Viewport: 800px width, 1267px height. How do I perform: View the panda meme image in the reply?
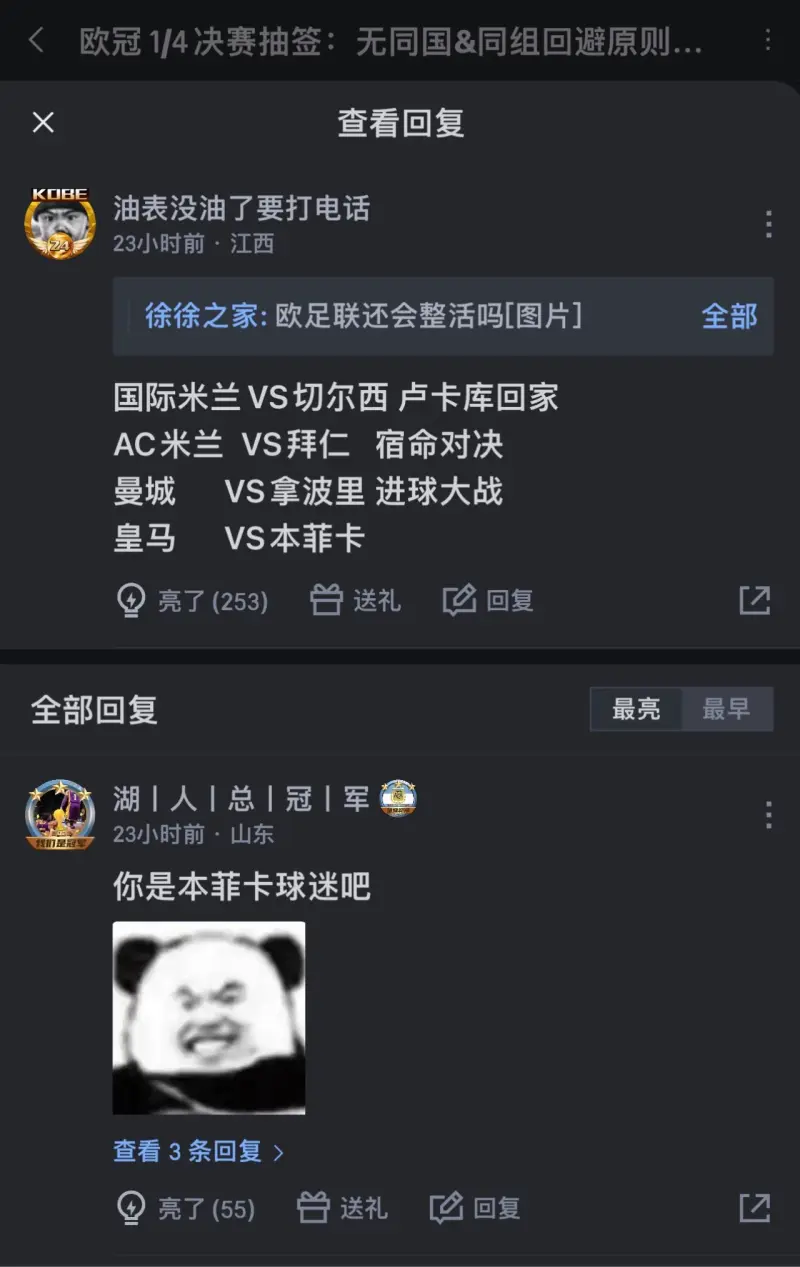click(209, 1017)
